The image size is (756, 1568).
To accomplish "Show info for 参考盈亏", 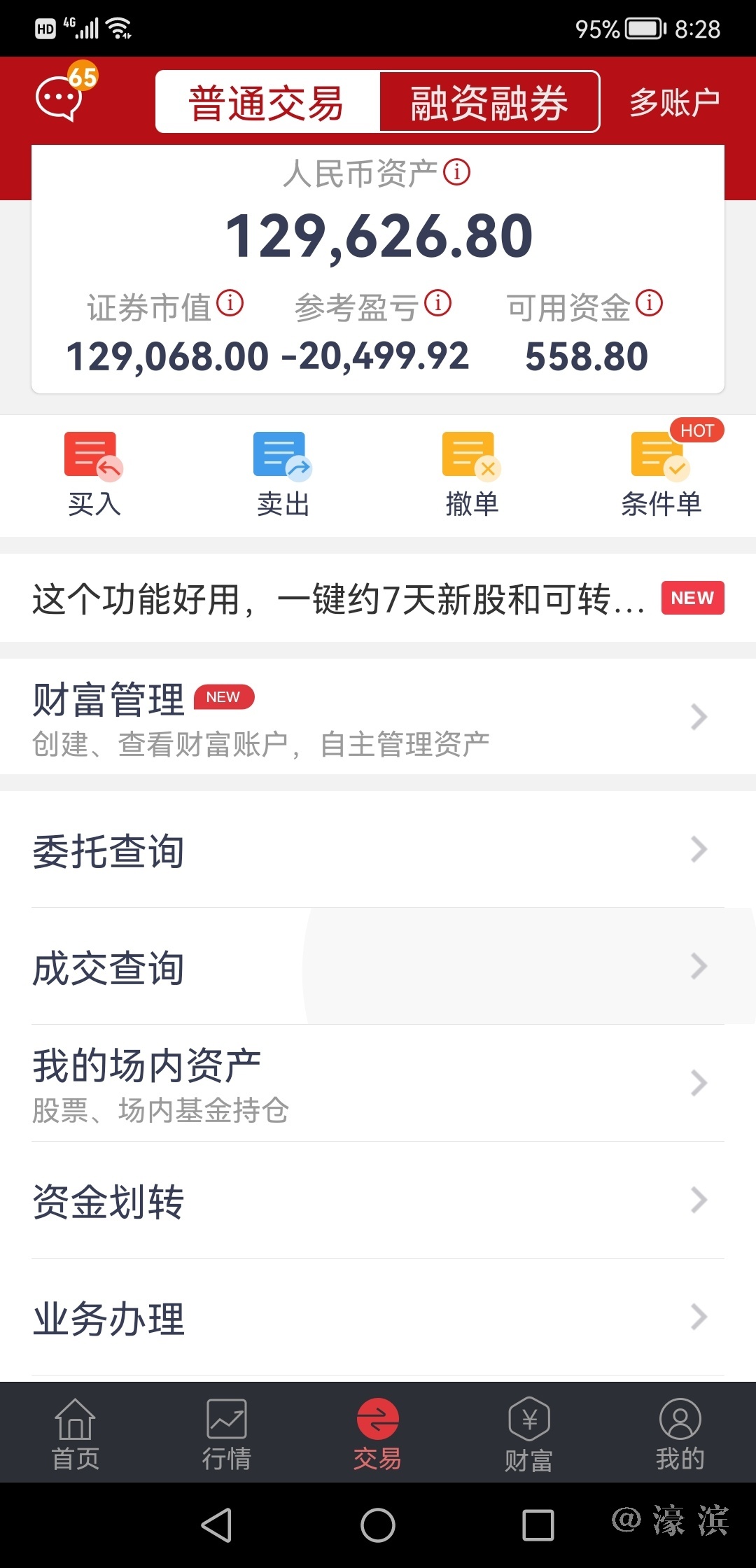I will (438, 303).
